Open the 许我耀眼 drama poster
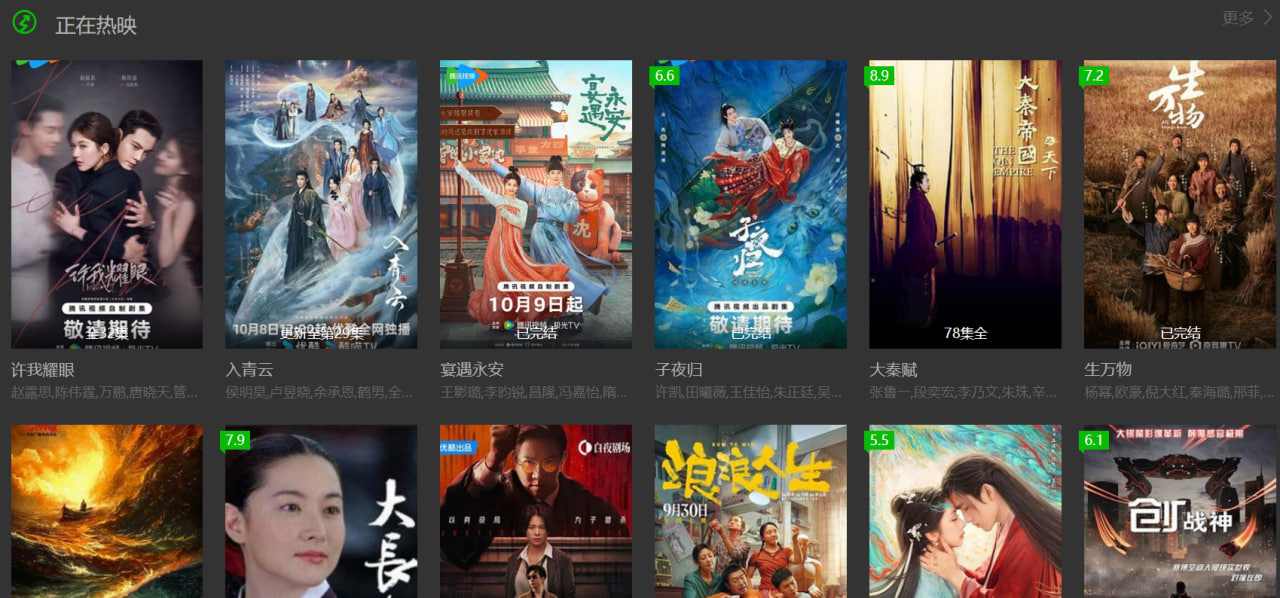Image resolution: width=1280 pixels, height=598 pixels. 107,204
